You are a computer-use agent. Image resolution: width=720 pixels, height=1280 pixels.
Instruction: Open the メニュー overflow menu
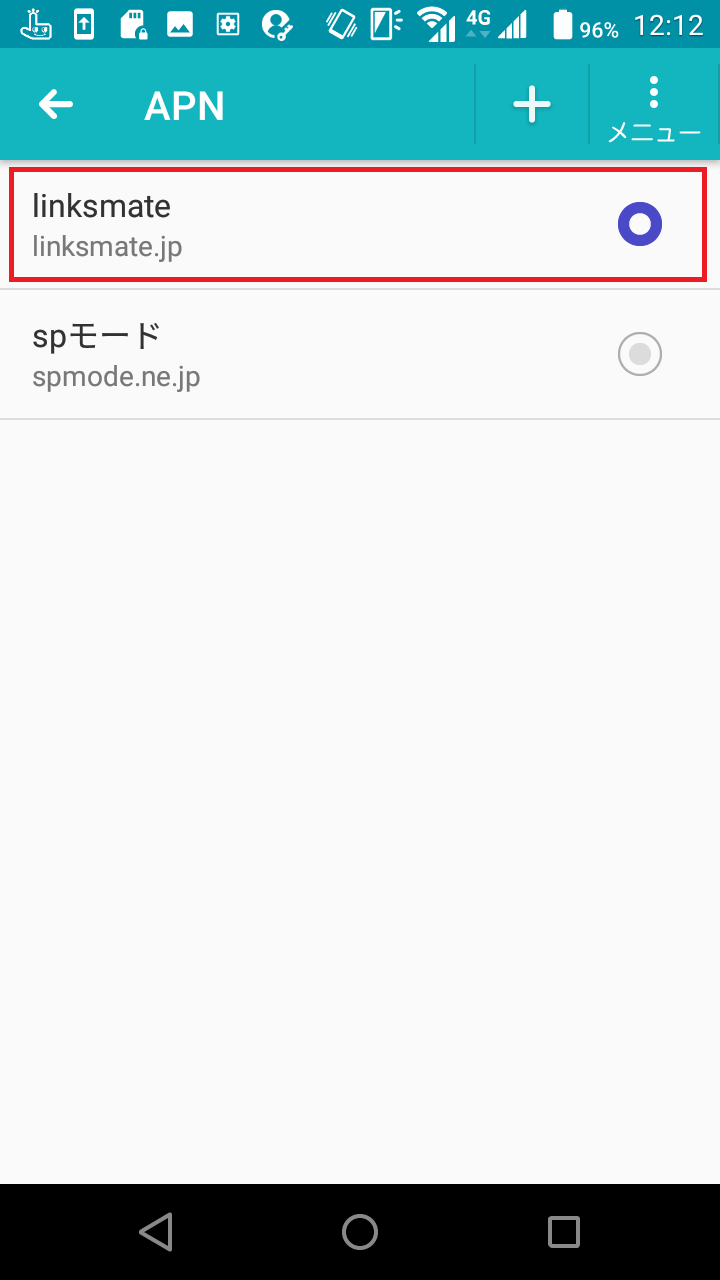point(654,105)
